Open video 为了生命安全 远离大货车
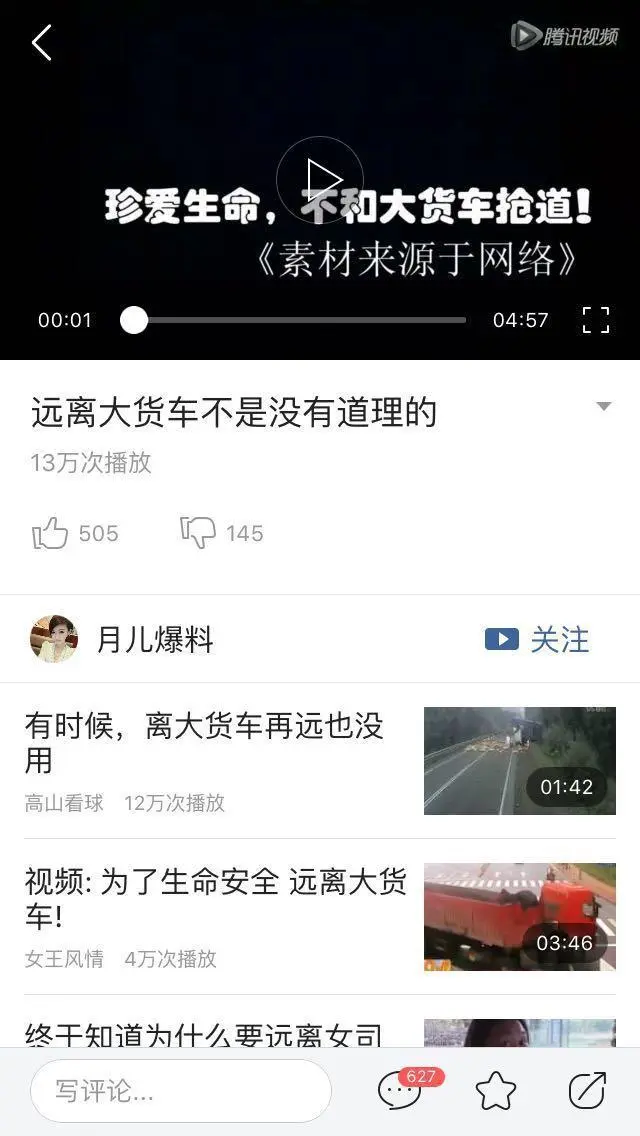 [215, 899]
